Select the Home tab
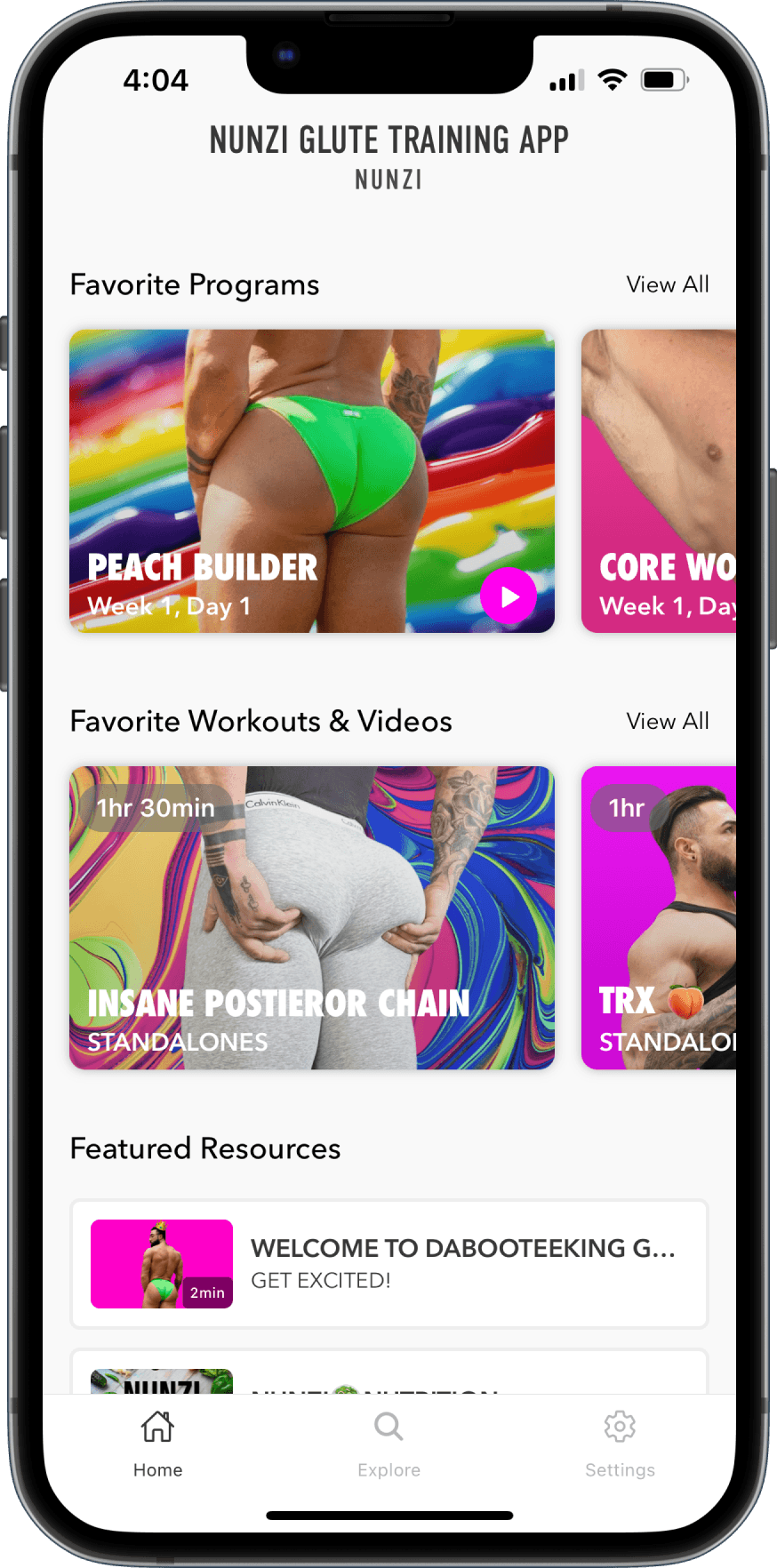This screenshot has height=1568, width=777. pos(157,1442)
